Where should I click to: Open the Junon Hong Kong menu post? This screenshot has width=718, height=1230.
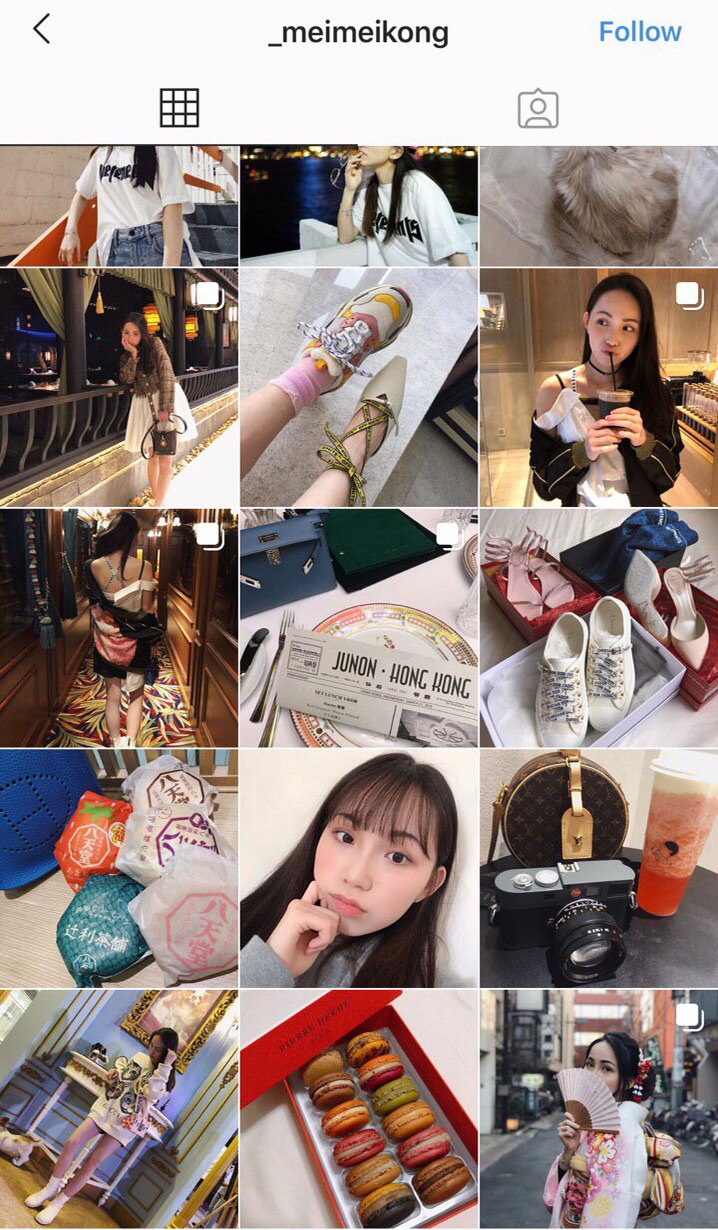[x=359, y=628]
